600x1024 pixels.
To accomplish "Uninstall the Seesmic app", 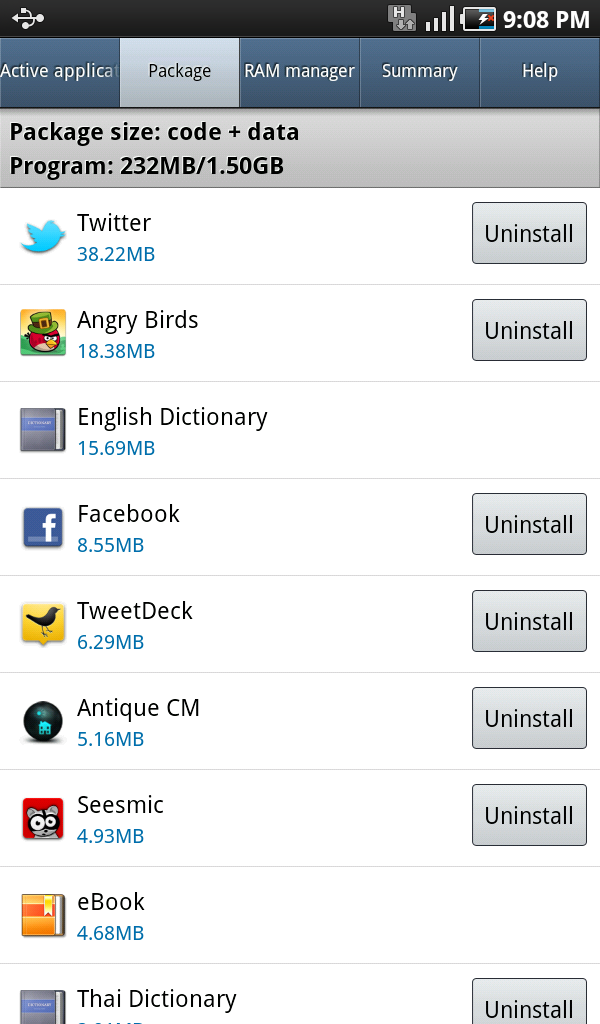I will [529, 815].
